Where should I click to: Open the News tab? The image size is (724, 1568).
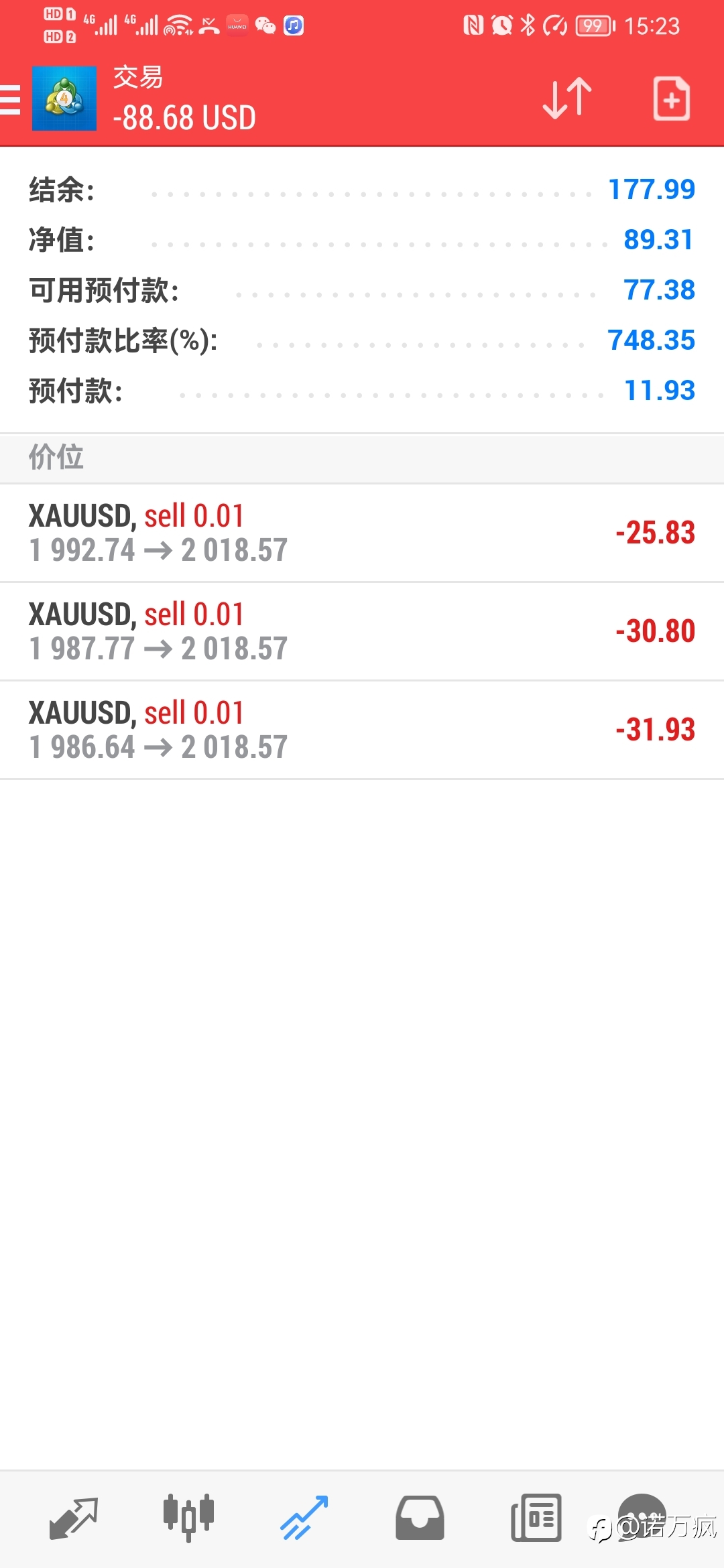[x=536, y=1518]
